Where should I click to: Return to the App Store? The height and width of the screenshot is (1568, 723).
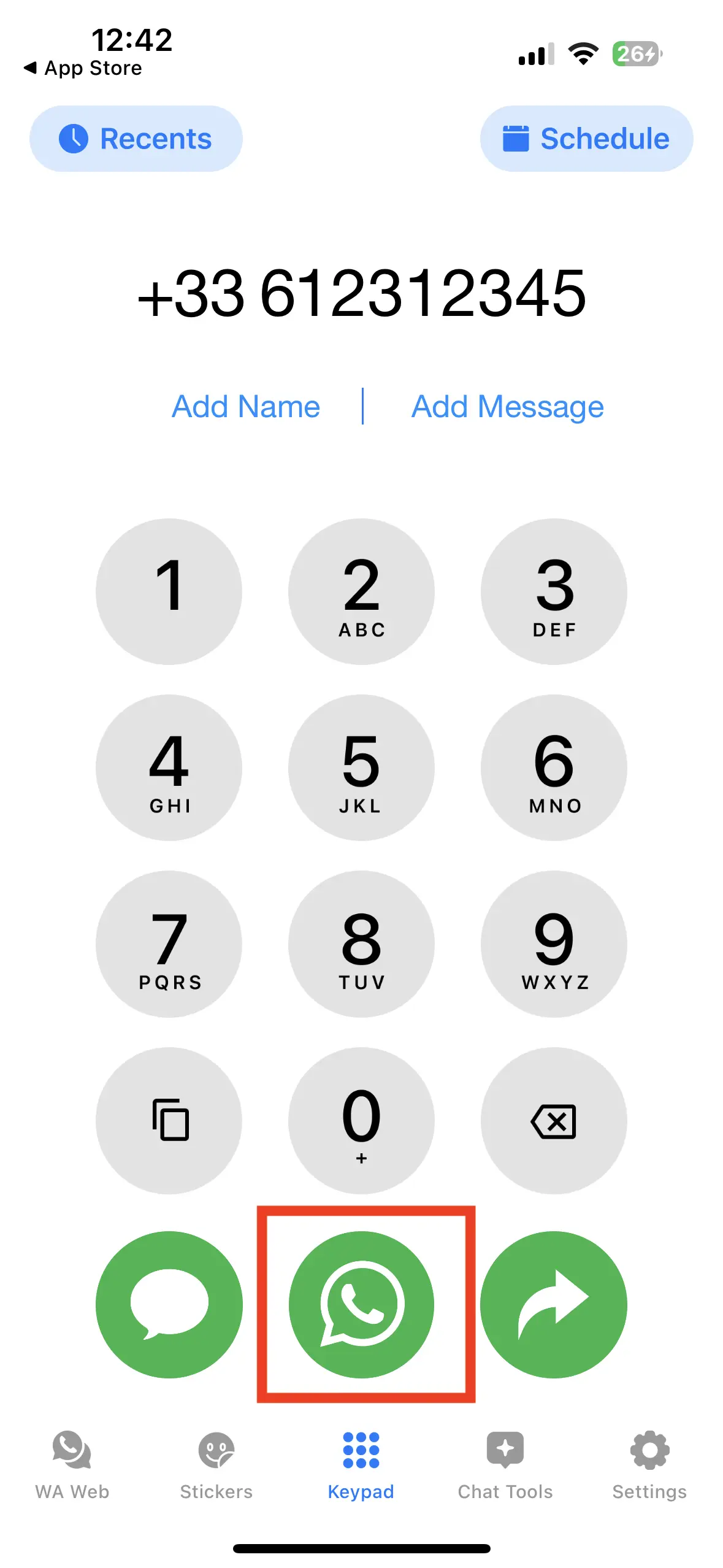[x=83, y=68]
